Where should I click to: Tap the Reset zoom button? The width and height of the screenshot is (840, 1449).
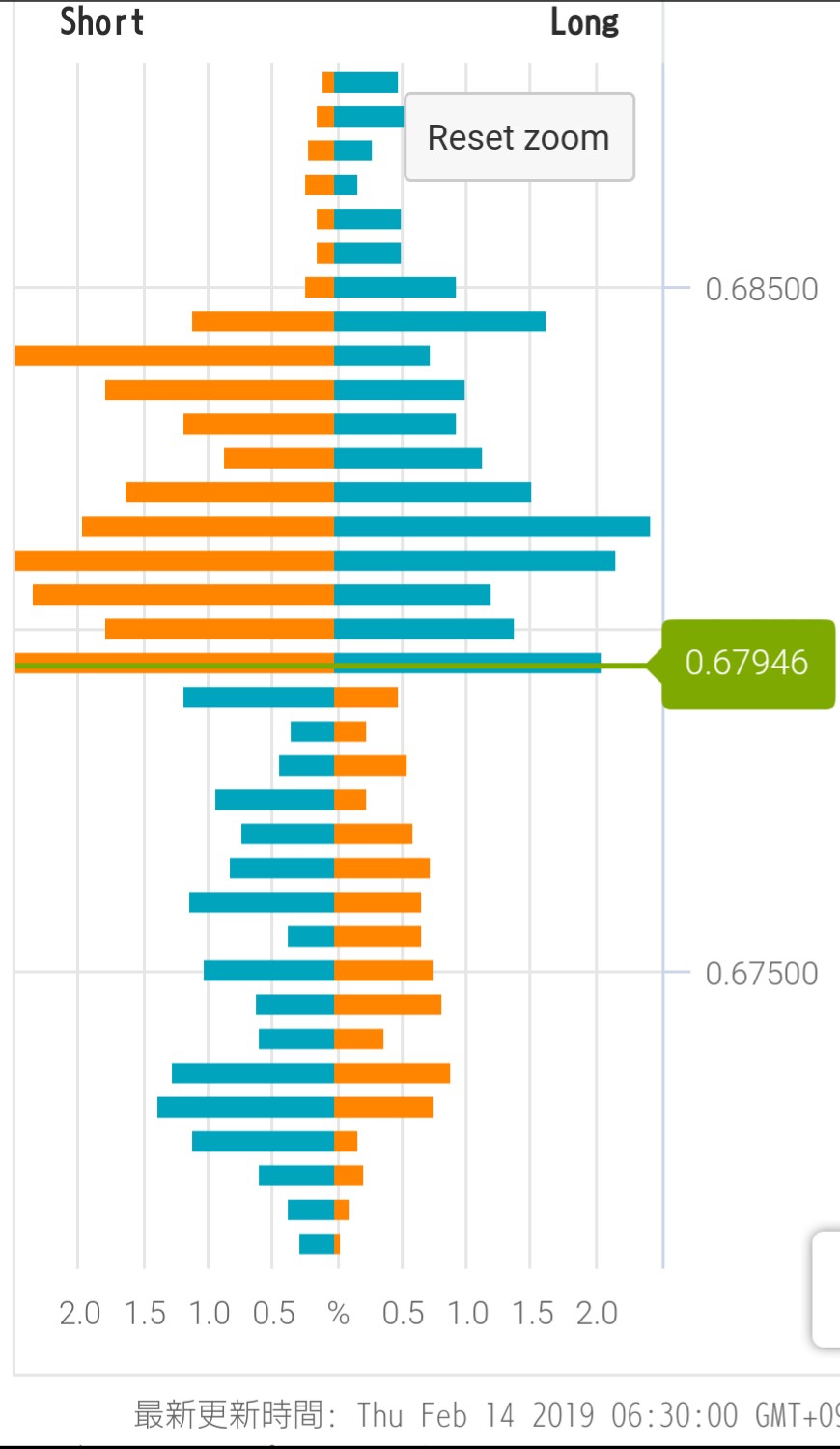(x=518, y=137)
